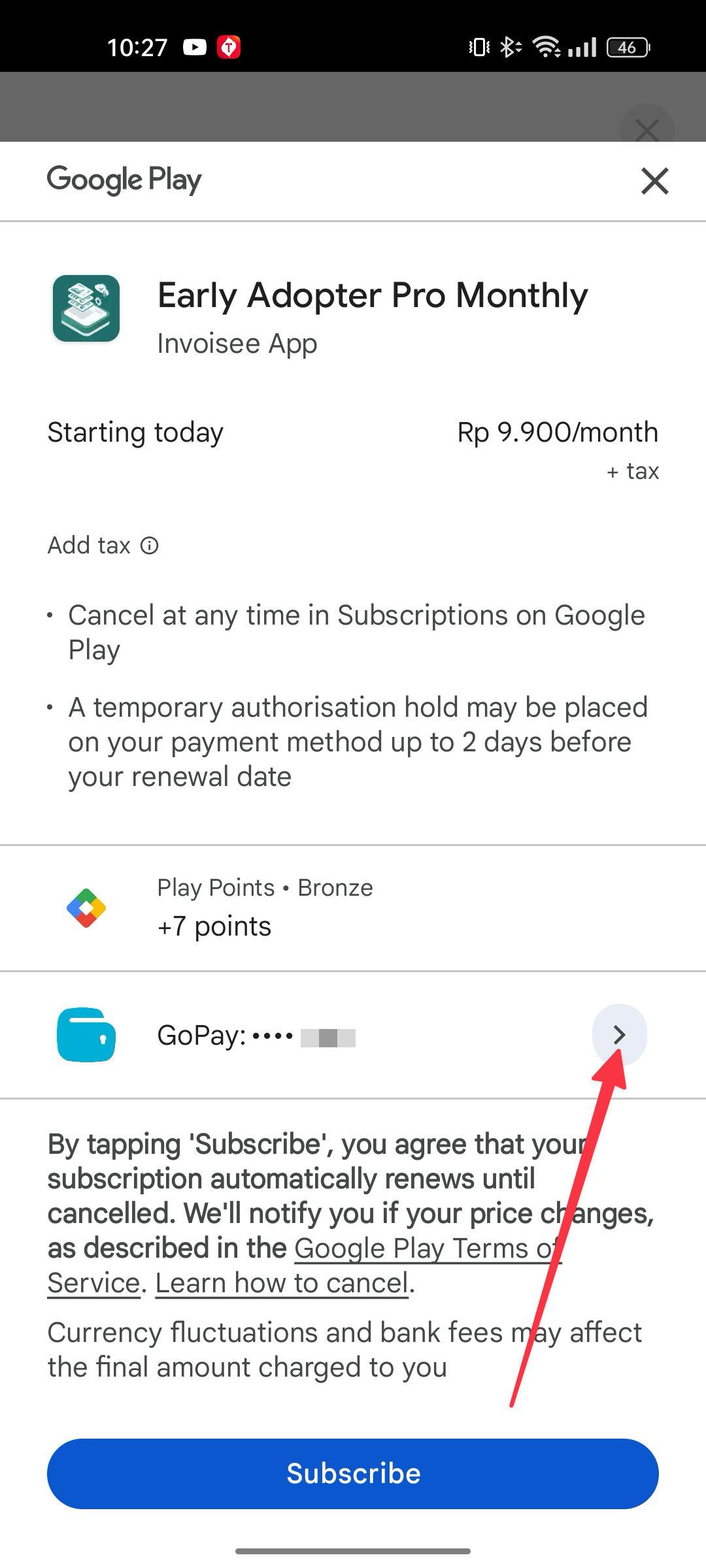
Task: Tap the Google Play logo
Action: [x=124, y=180]
